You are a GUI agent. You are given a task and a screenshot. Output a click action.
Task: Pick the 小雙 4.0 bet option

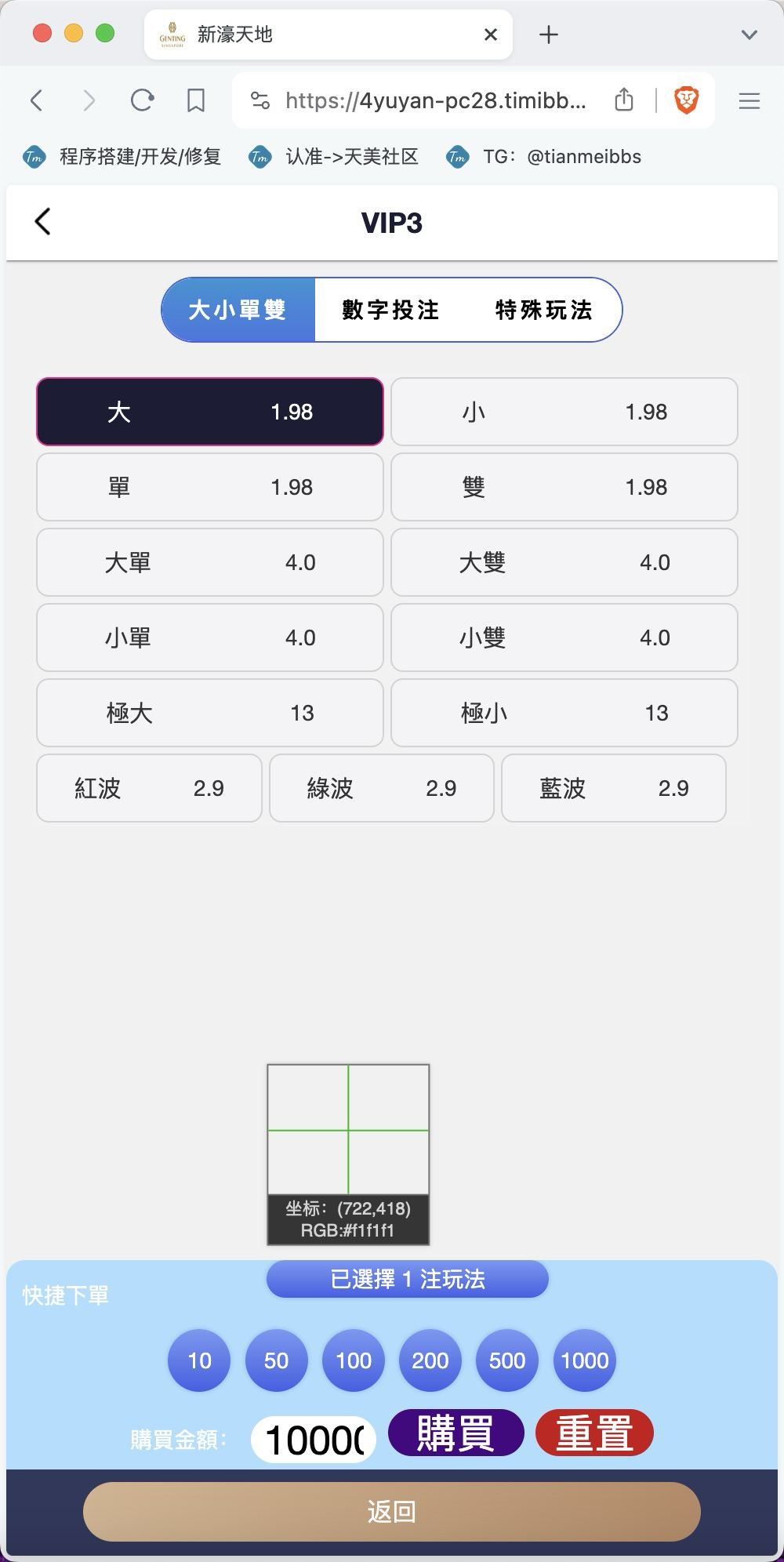pyautogui.click(x=564, y=638)
